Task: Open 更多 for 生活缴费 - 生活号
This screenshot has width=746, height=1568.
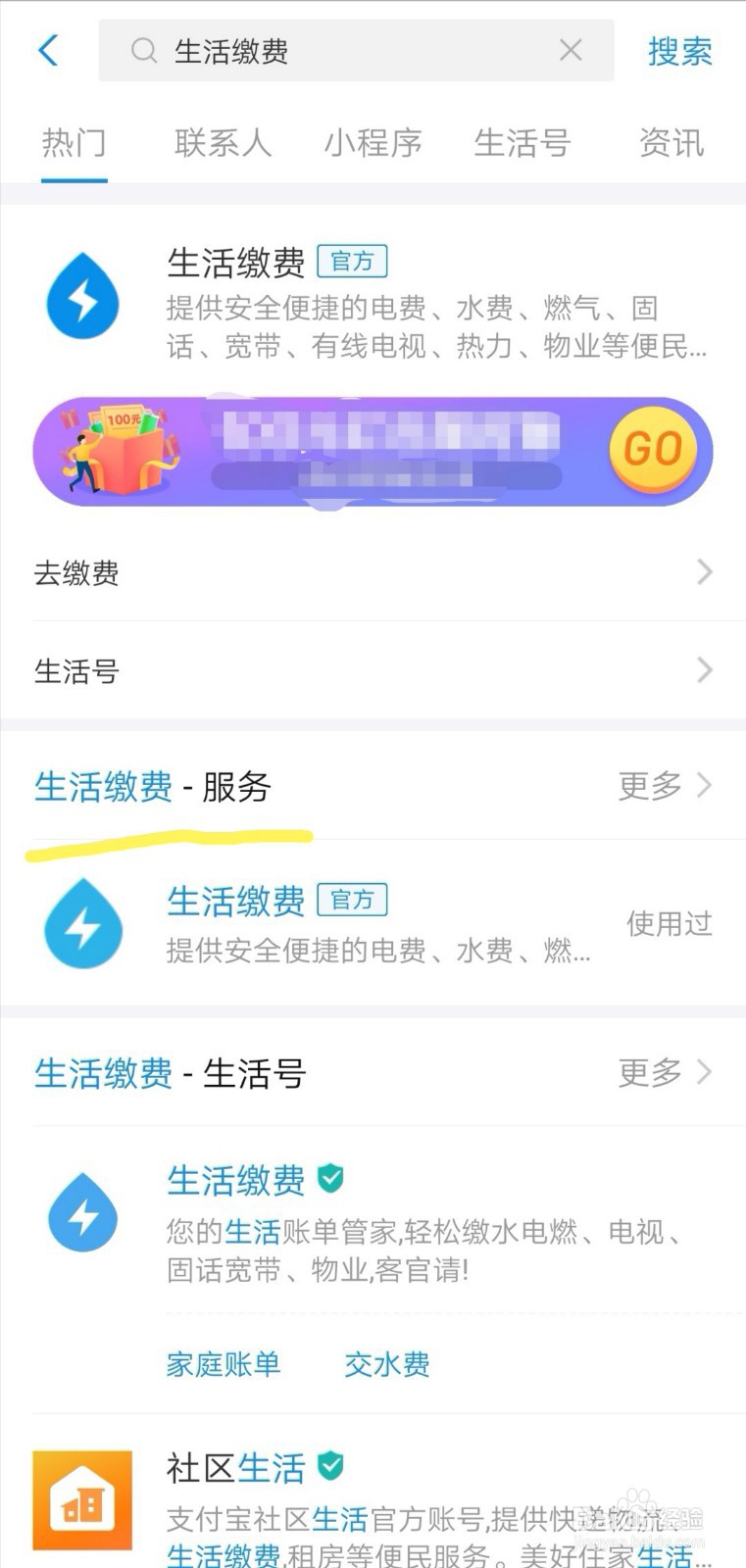Action: [x=665, y=1072]
